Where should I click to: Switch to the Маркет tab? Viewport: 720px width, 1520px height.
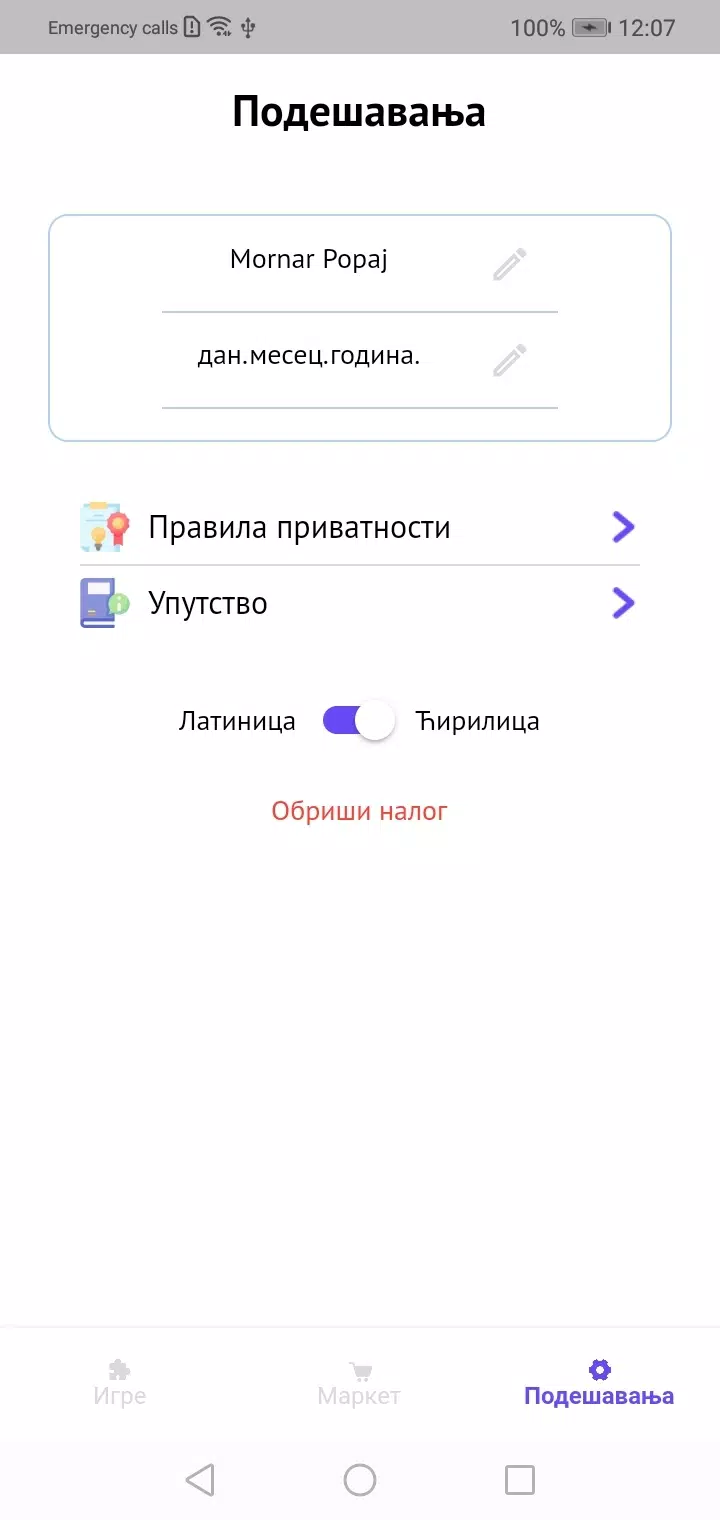click(x=359, y=1383)
